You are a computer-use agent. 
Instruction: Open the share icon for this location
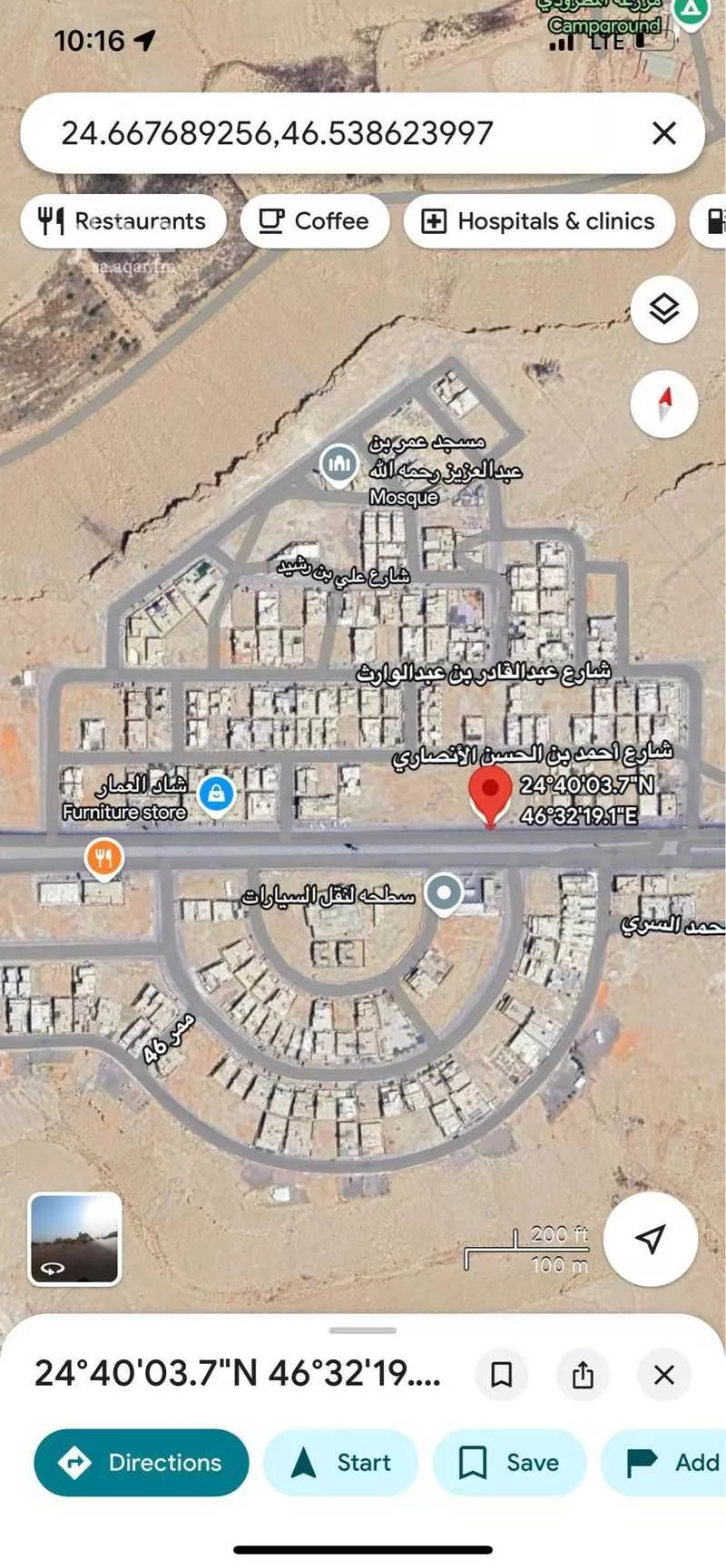tap(583, 1375)
